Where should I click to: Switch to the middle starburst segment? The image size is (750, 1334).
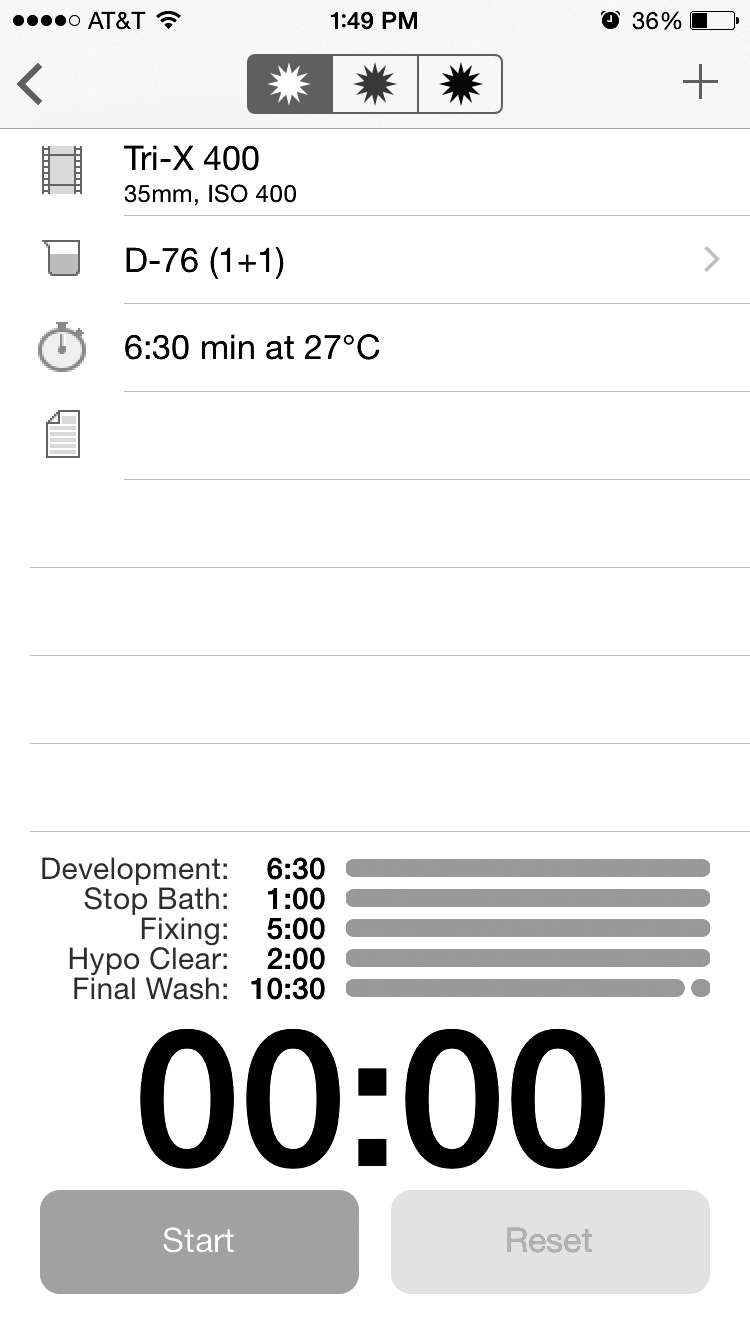tap(375, 84)
